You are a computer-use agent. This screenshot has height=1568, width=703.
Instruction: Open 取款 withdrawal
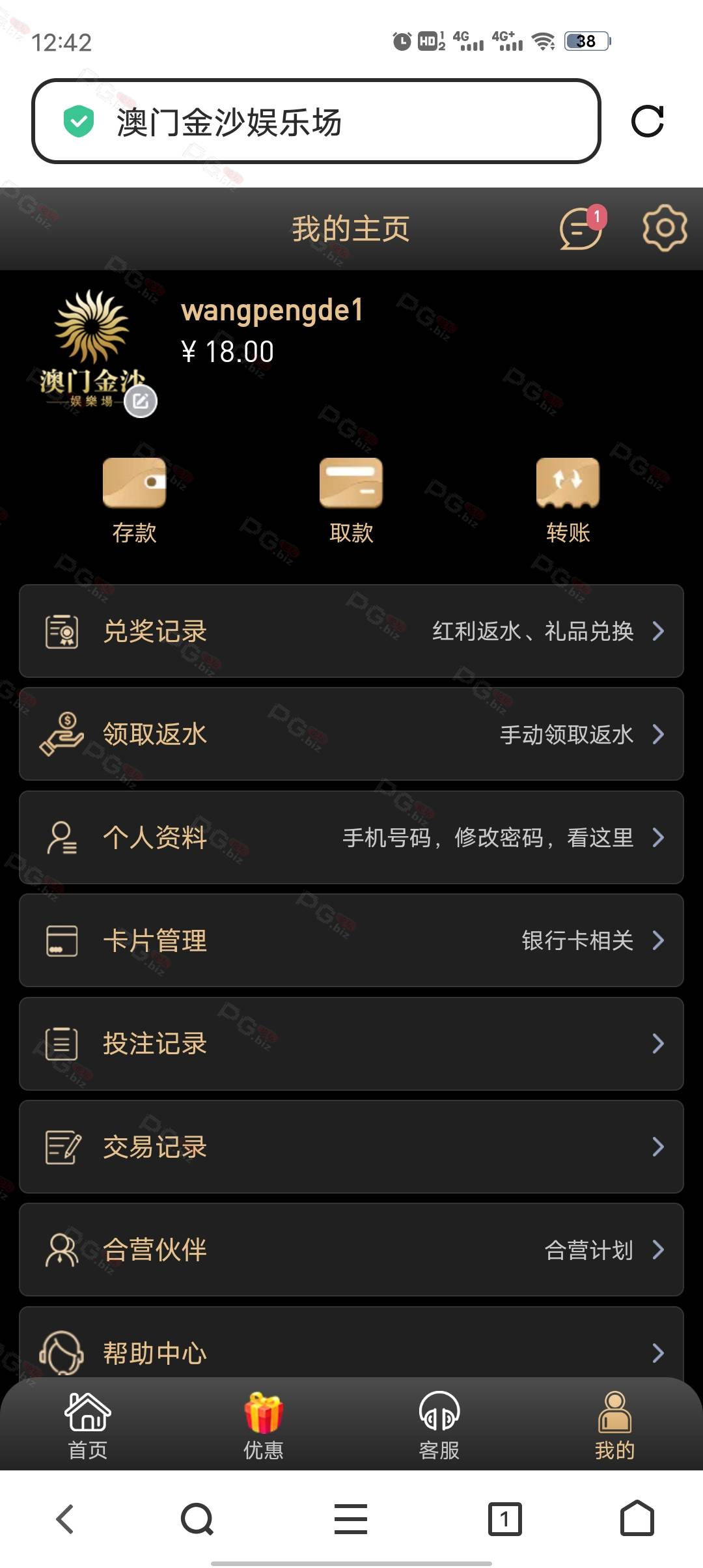tap(351, 501)
